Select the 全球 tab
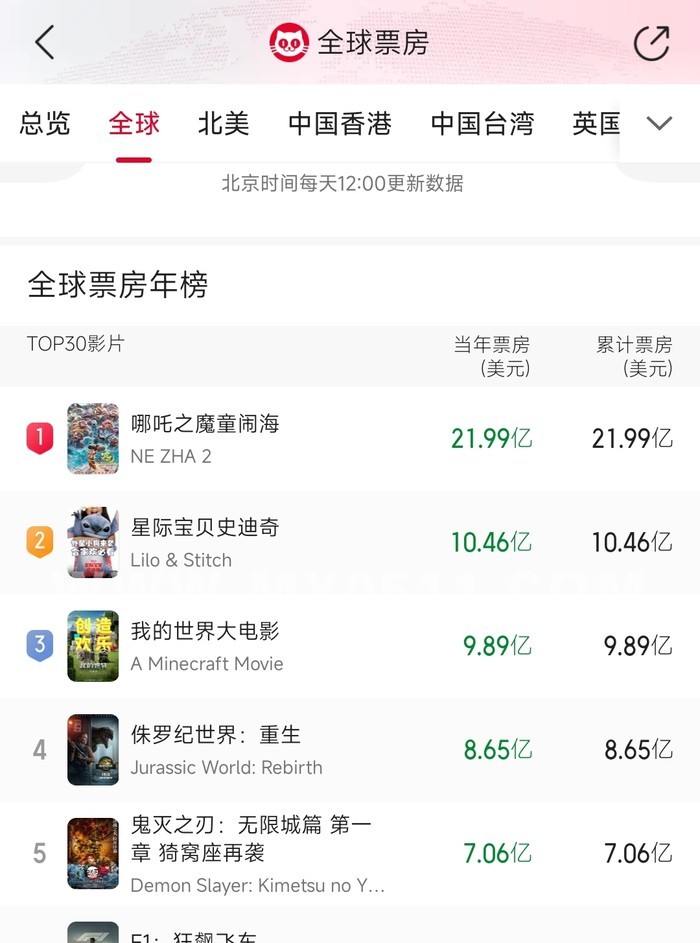The height and width of the screenshot is (943, 700). (x=134, y=124)
